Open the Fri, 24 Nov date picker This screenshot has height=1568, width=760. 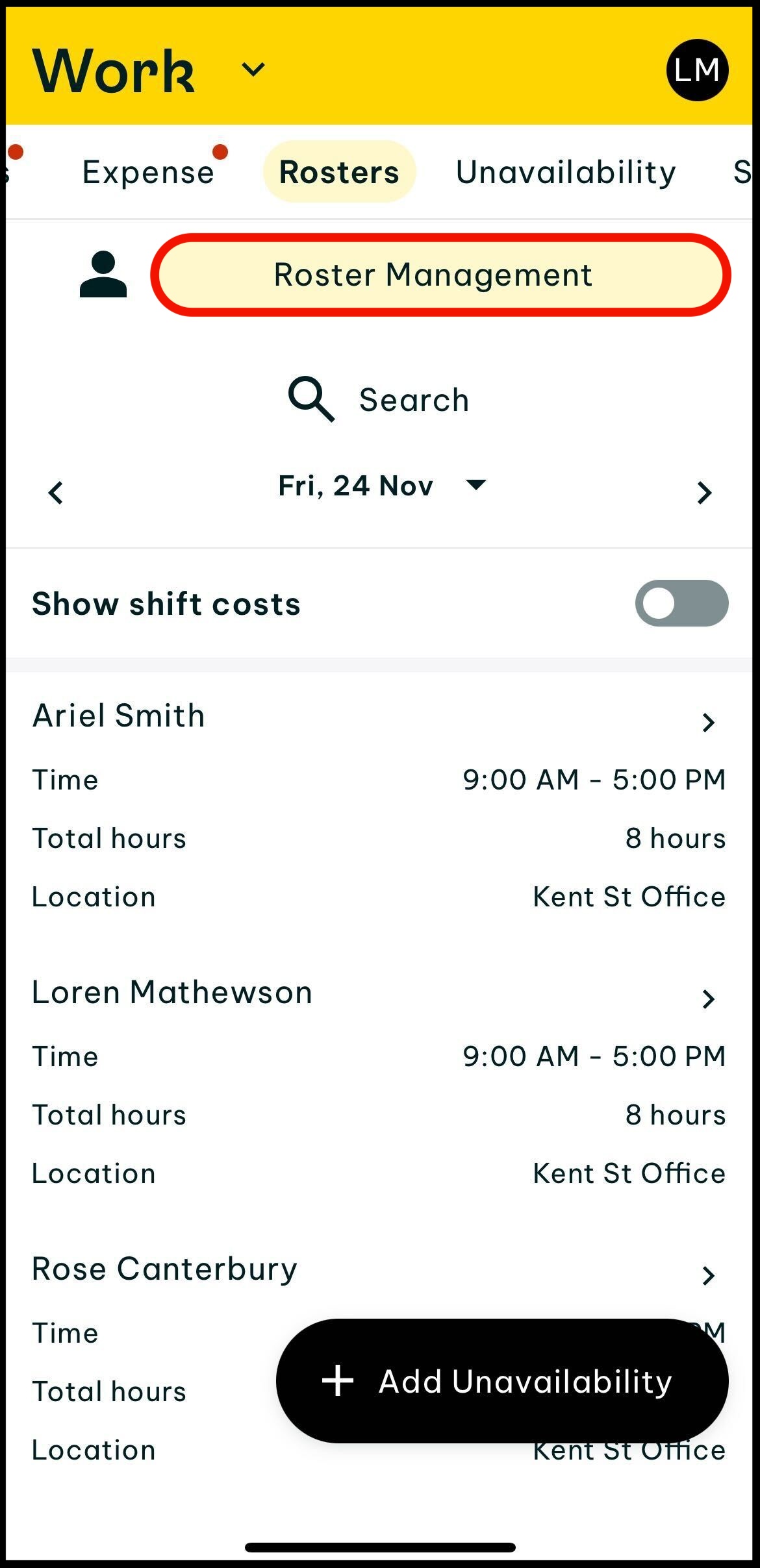[382, 486]
